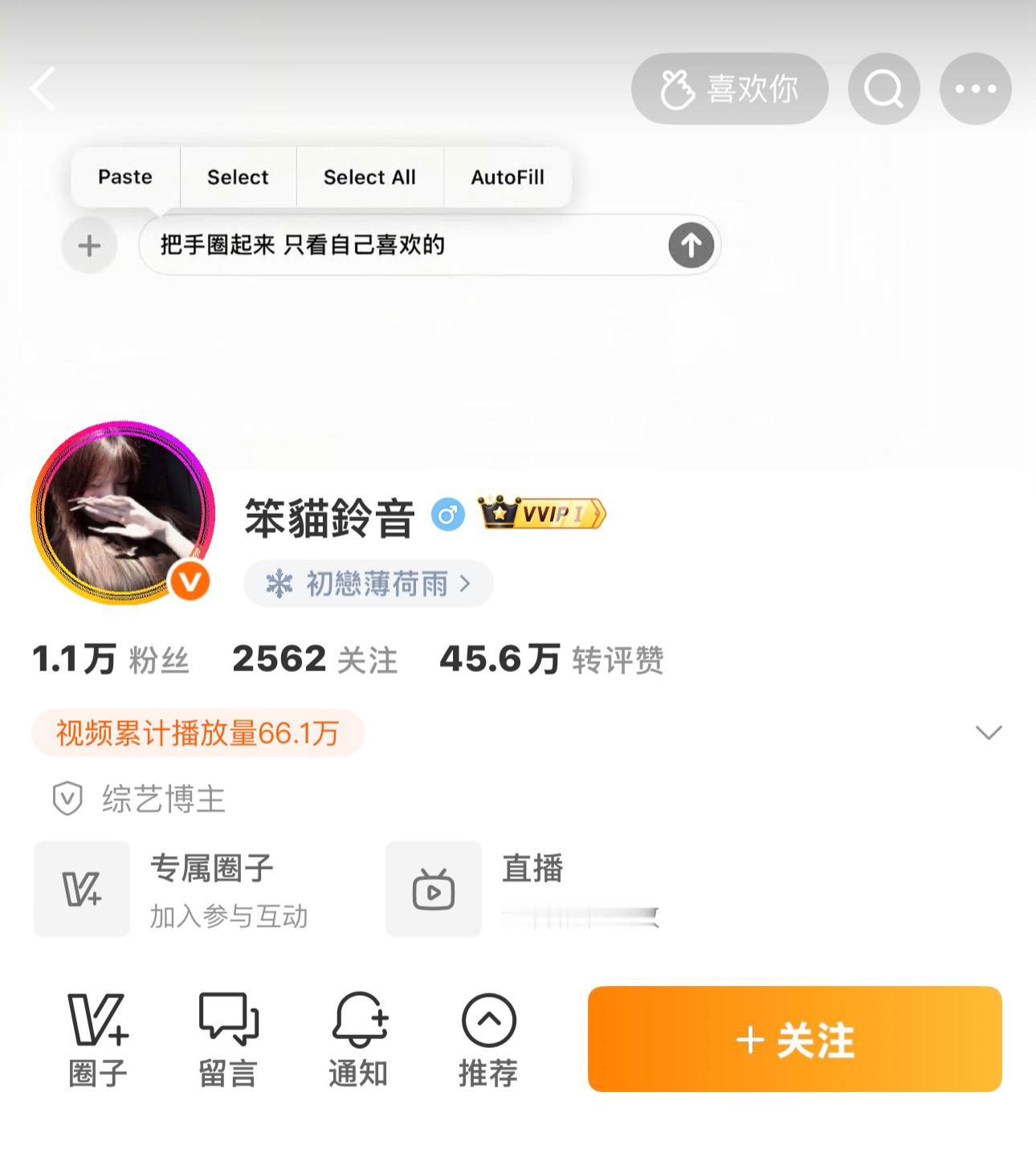Expand the 初戀薄荷雨 status chevron

pos(463,585)
